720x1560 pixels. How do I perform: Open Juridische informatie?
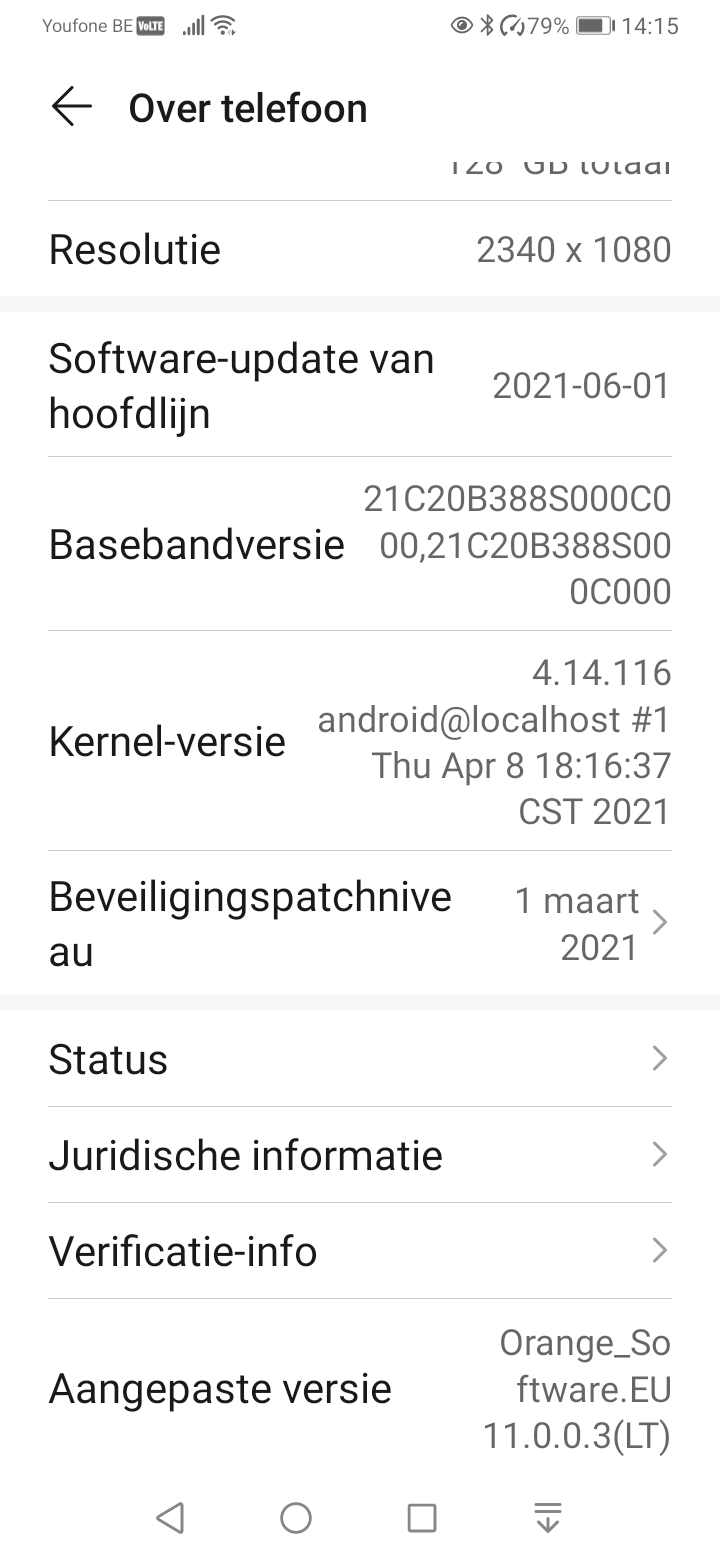click(x=360, y=1155)
